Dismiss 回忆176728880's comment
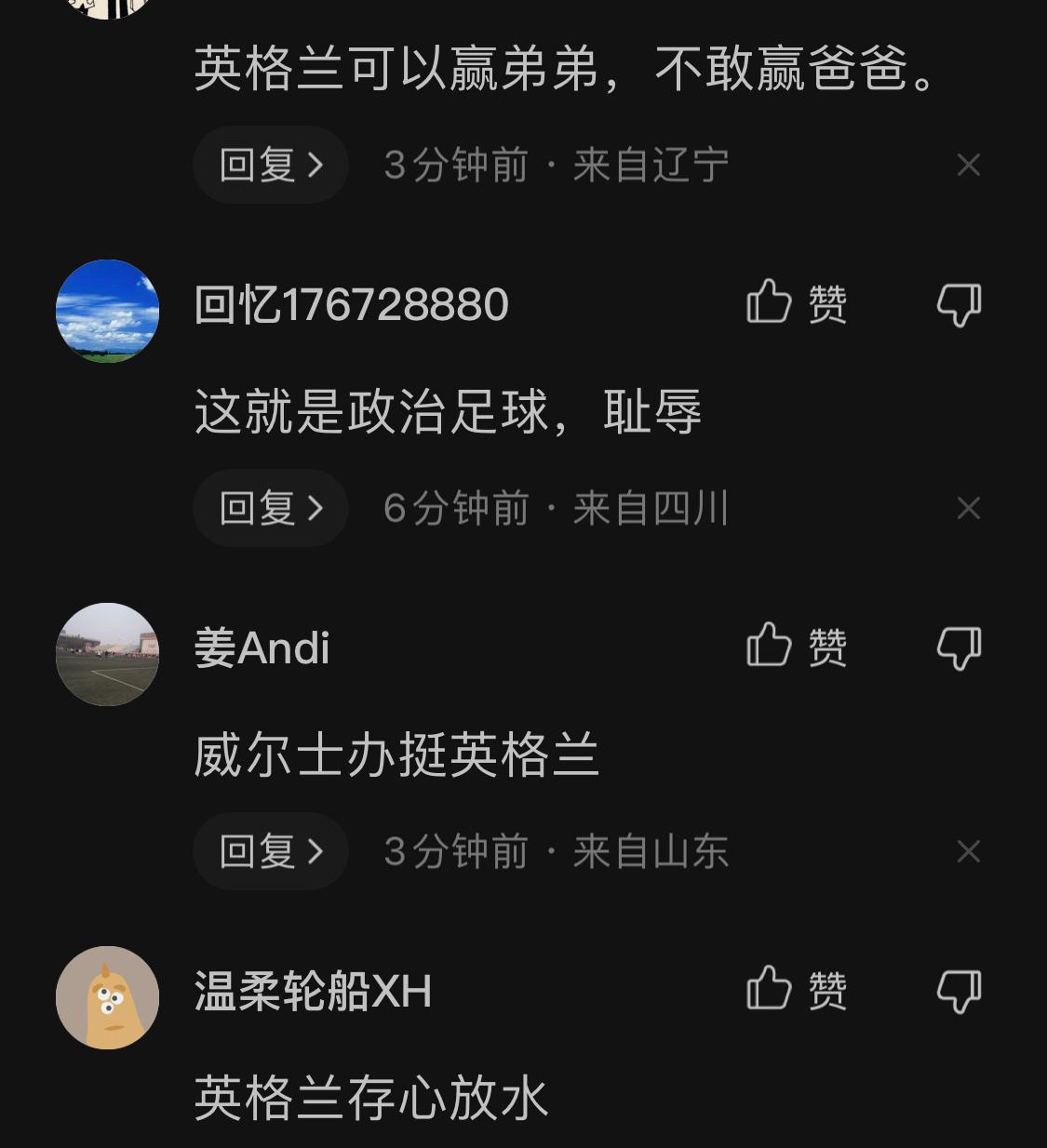 pos(969,507)
